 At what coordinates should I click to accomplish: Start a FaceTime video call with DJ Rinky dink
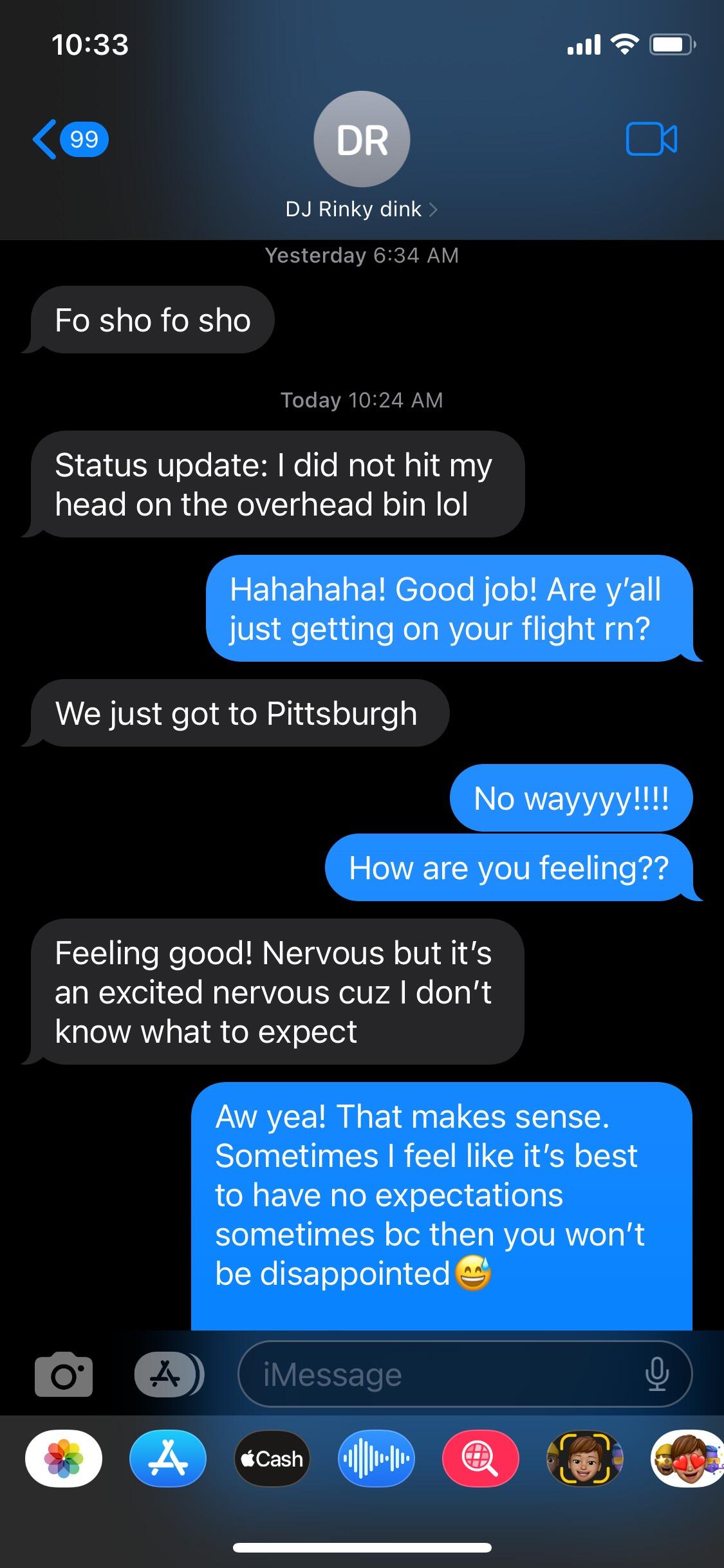(x=652, y=139)
